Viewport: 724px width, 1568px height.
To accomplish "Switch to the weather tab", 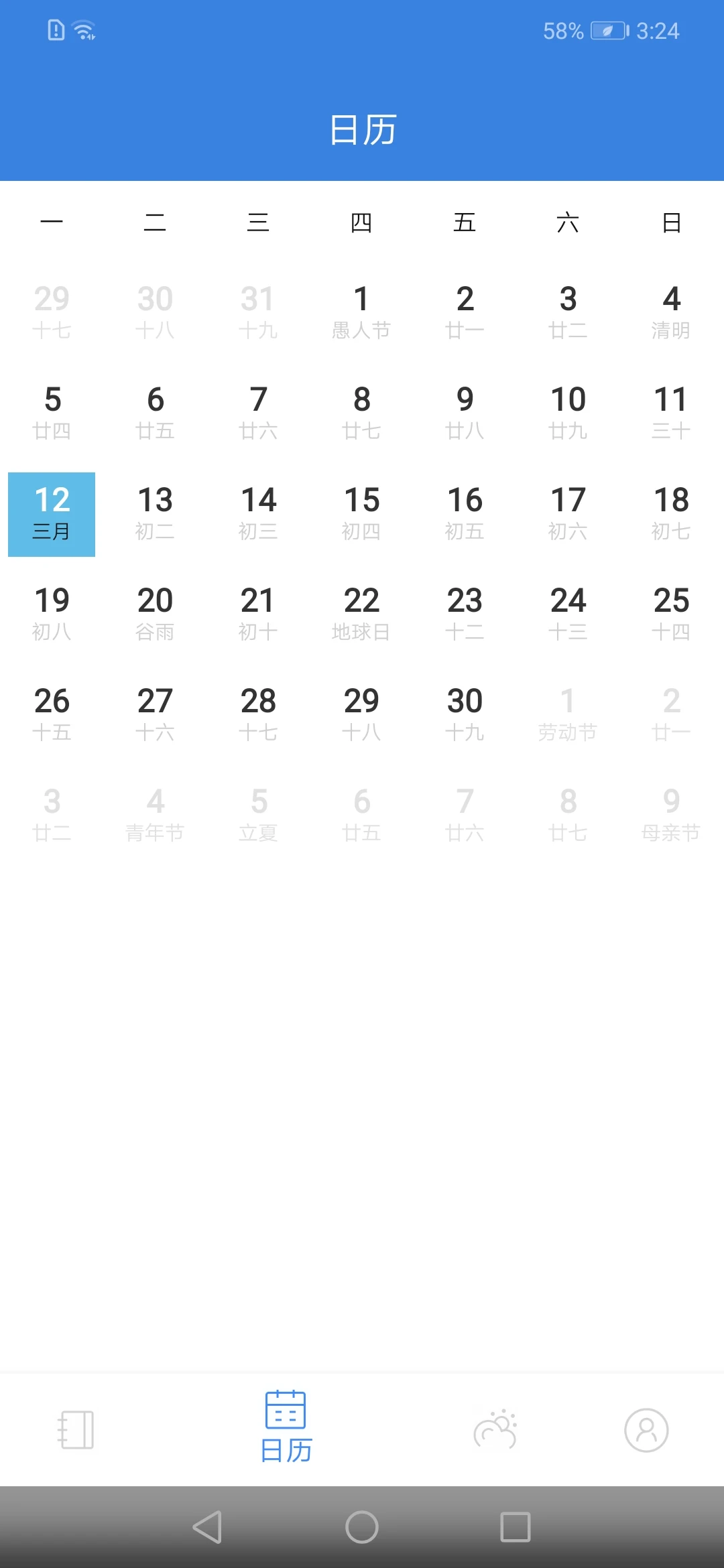I will pos(495,1429).
